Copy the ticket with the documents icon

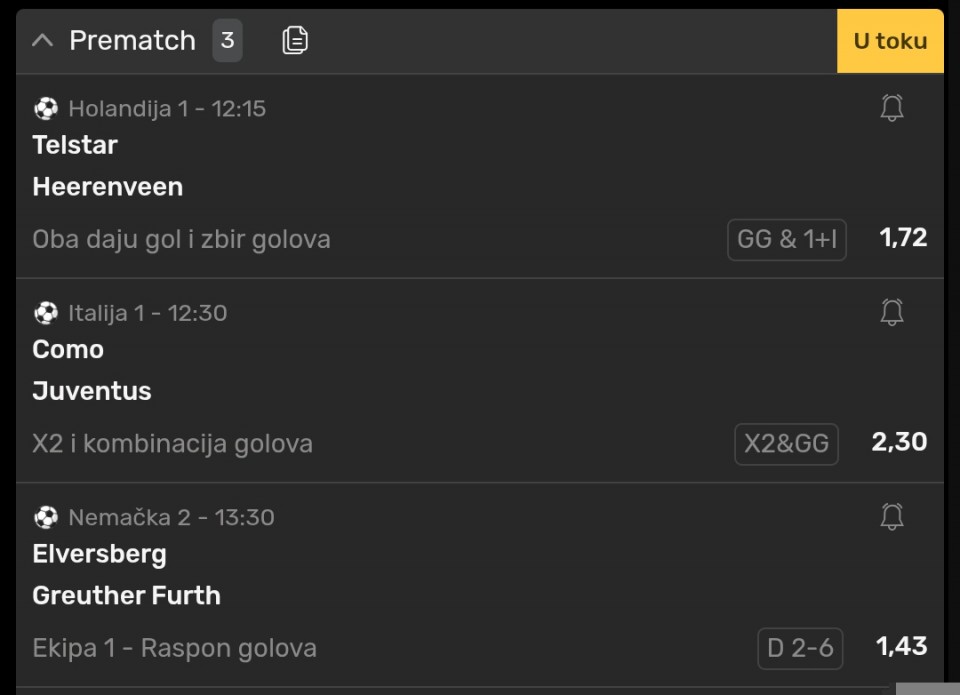[x=295, y=40]
